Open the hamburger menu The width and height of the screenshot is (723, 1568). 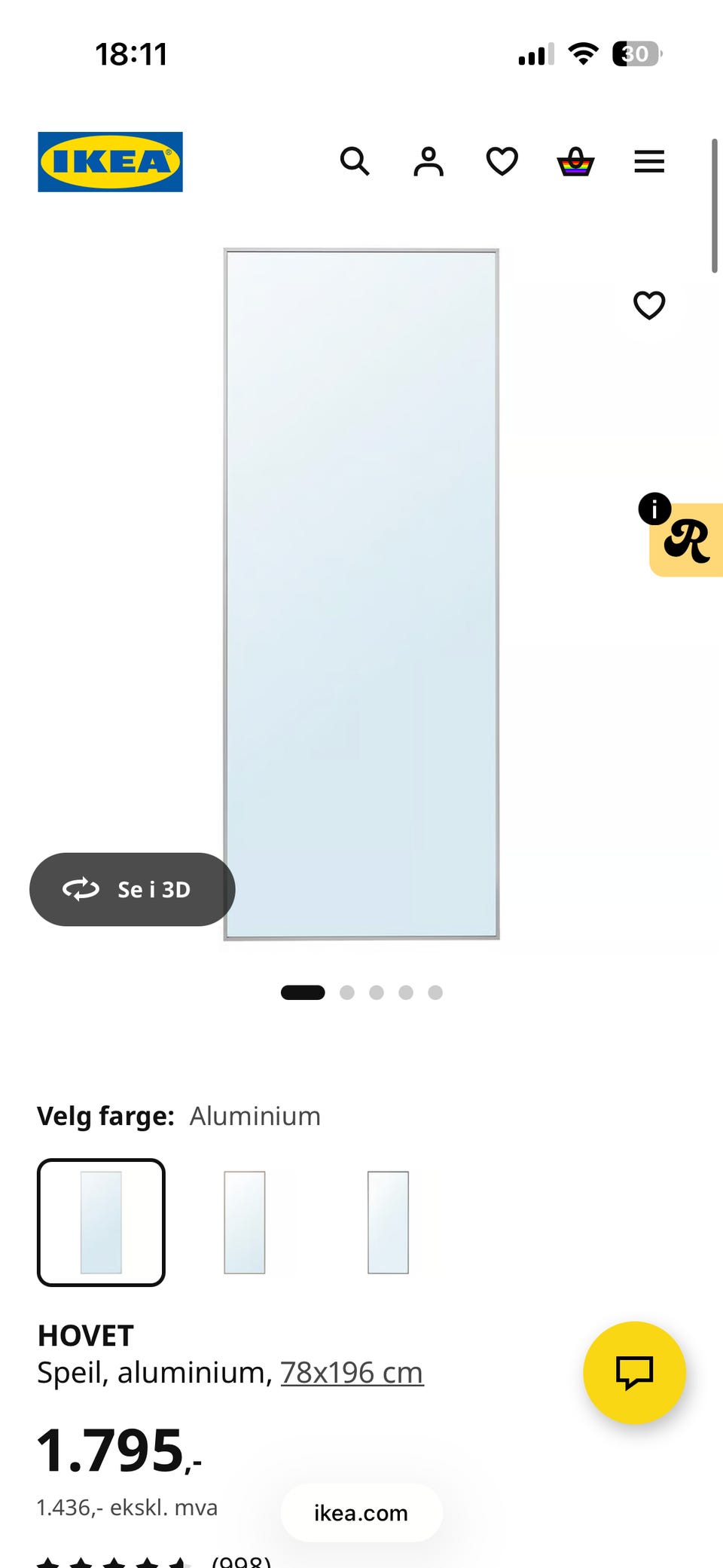point(649,161)
